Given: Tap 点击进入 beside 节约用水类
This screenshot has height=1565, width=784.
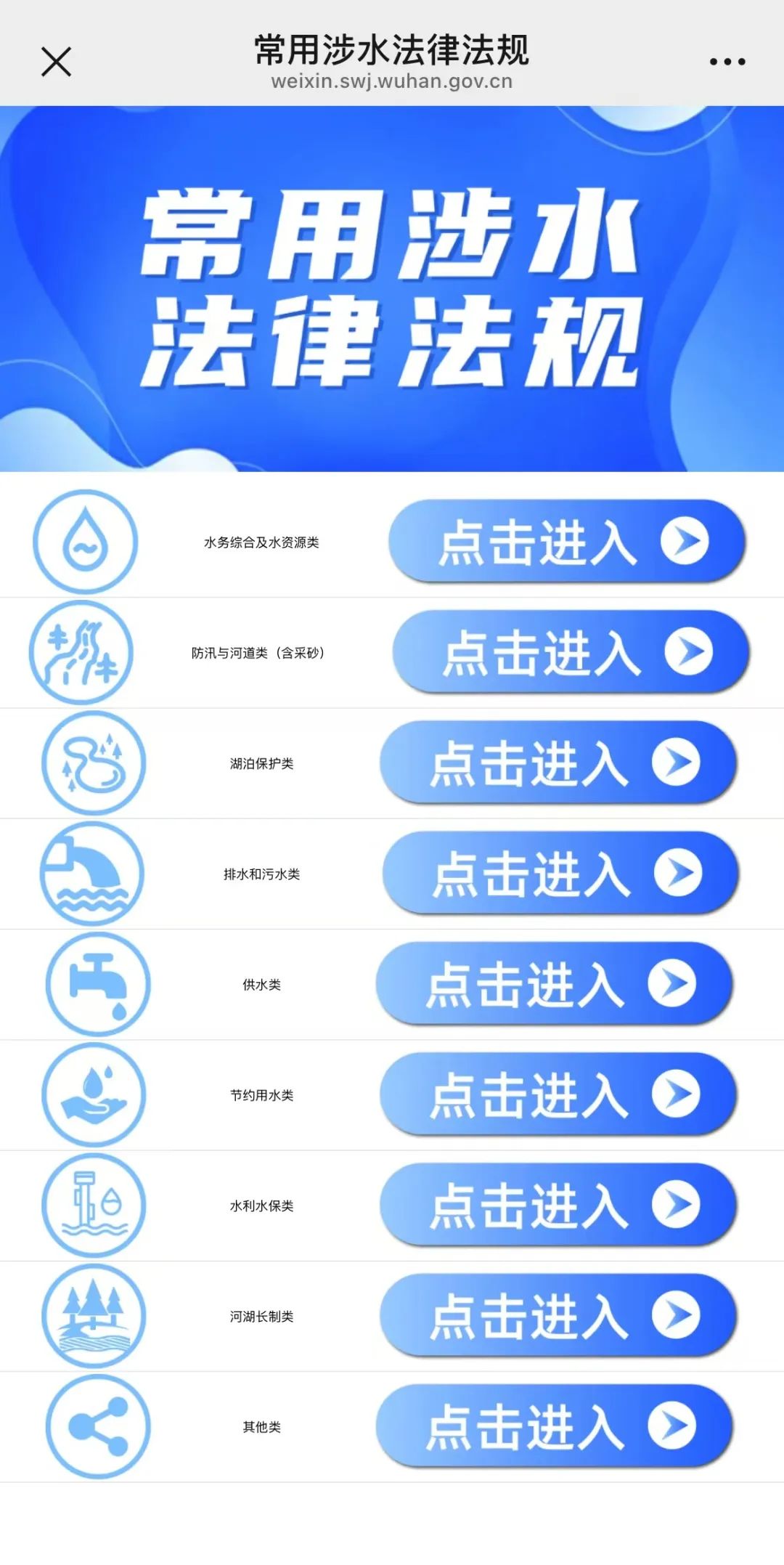Looking at the screenshot, I should (558, 1094).
